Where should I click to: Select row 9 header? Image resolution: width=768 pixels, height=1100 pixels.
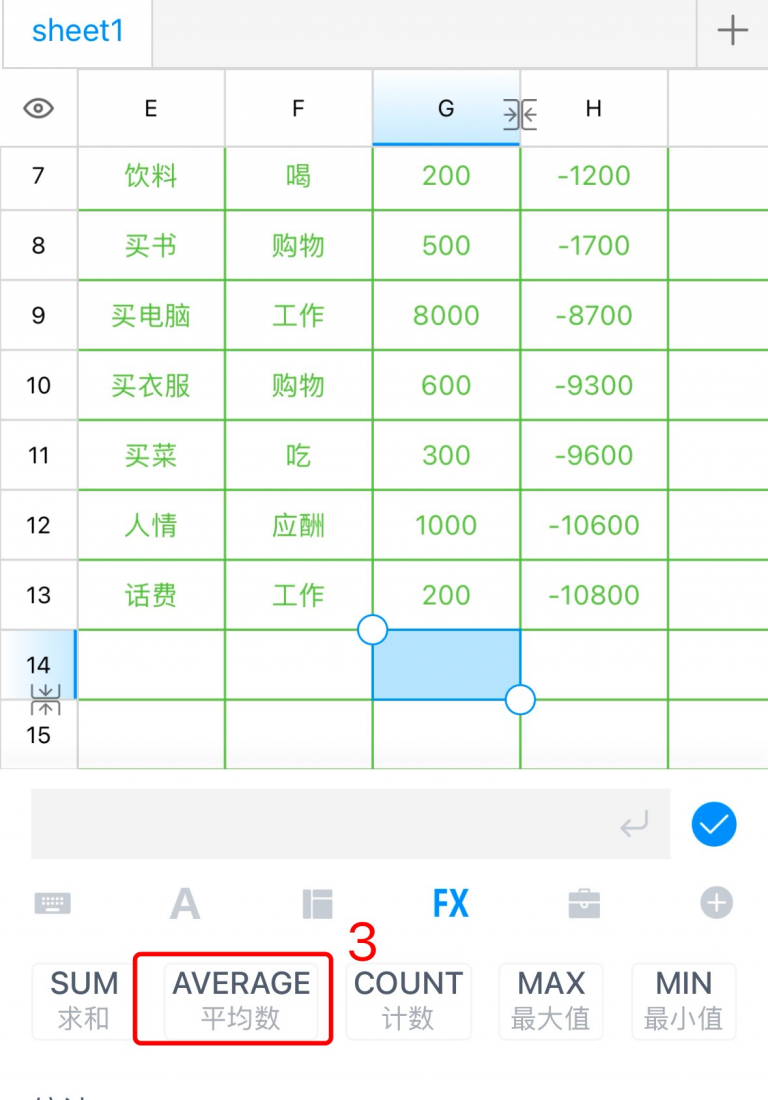coord(38,316)
